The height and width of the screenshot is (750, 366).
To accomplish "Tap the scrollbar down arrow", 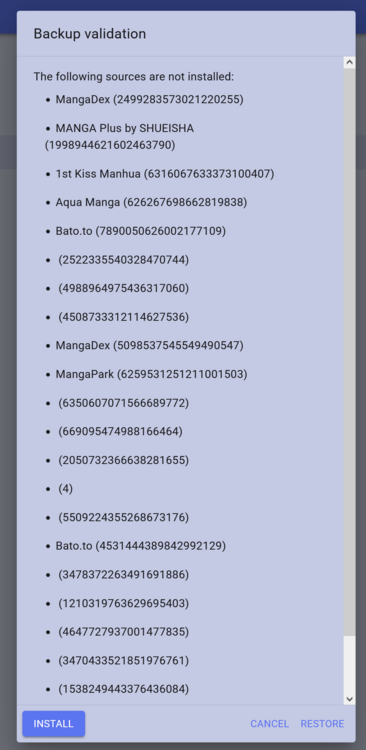I will click(x=349, y=699).
